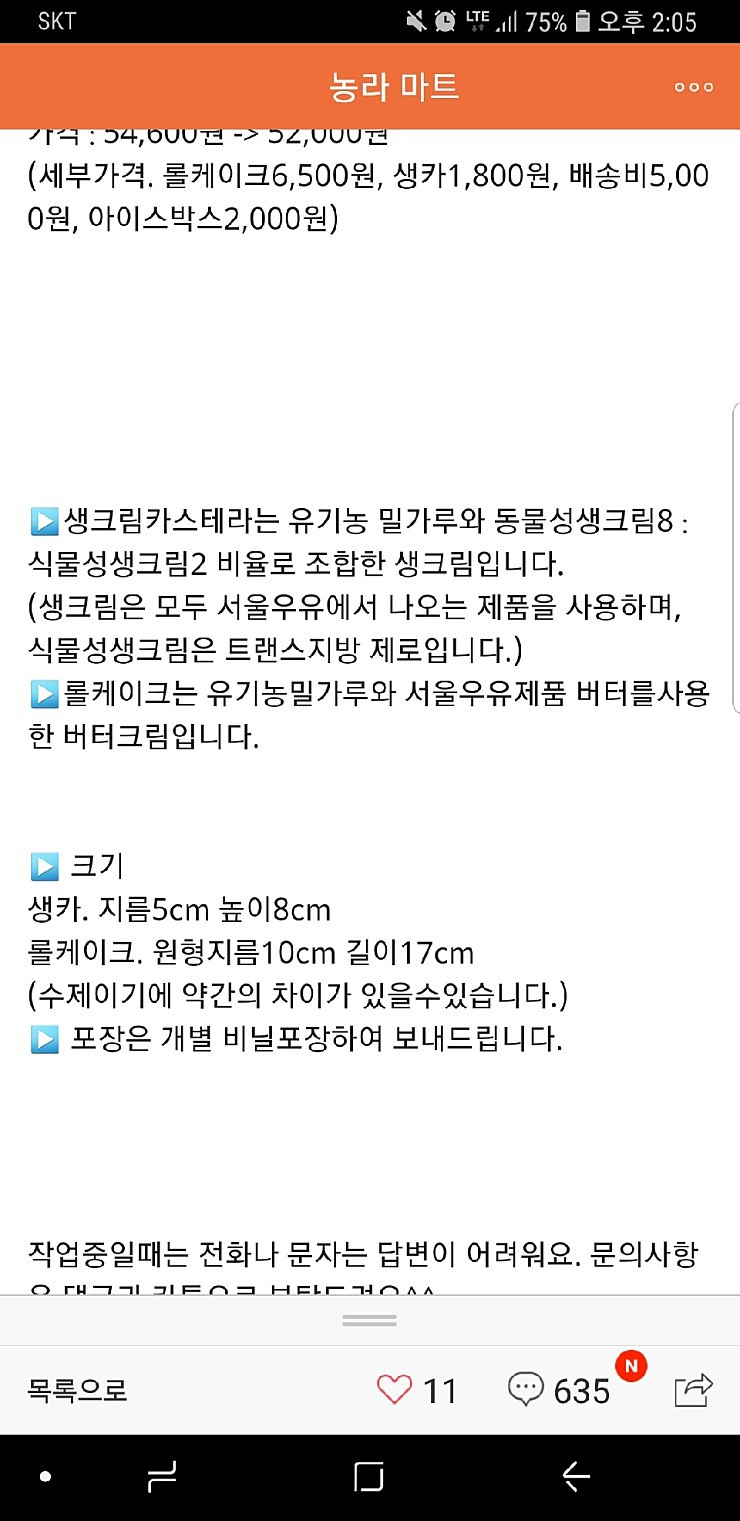Like this post with the heart icon

coord(394,1389)
